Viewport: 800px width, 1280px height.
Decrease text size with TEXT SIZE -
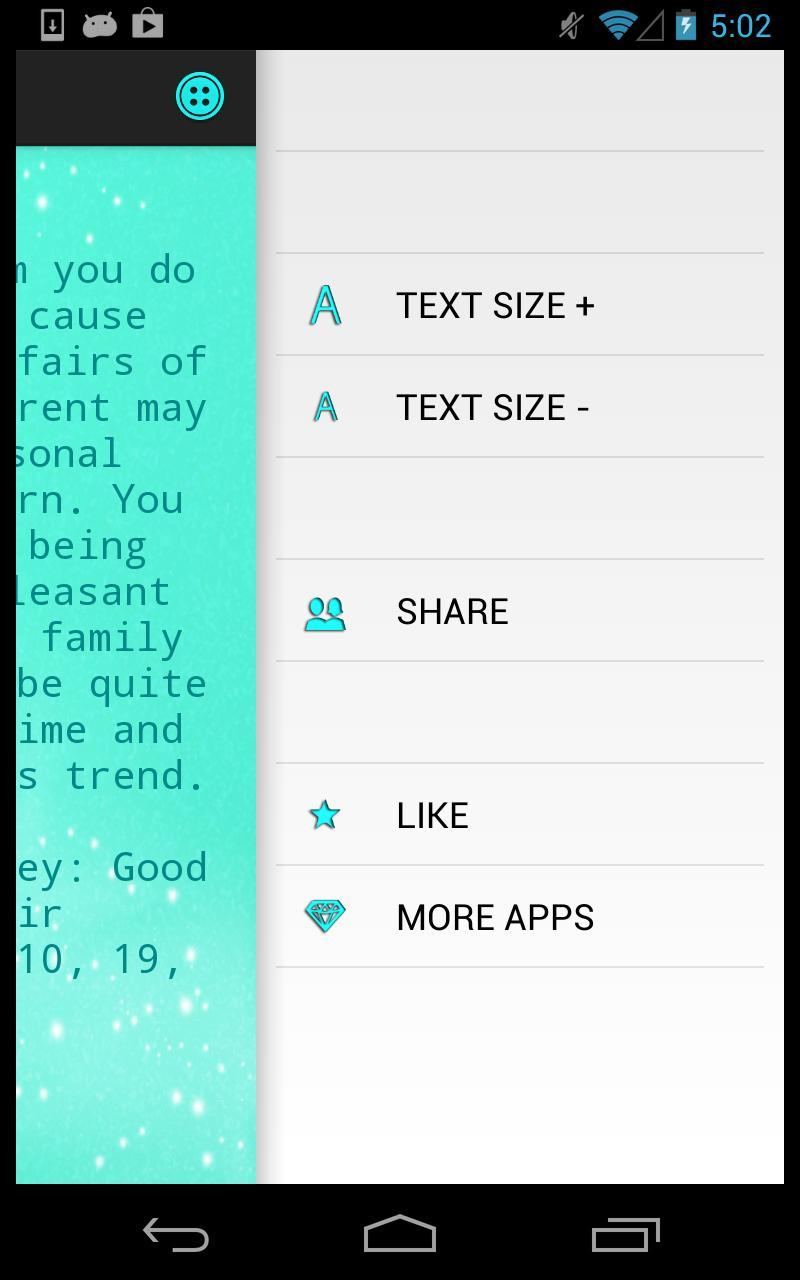(492, 407)
